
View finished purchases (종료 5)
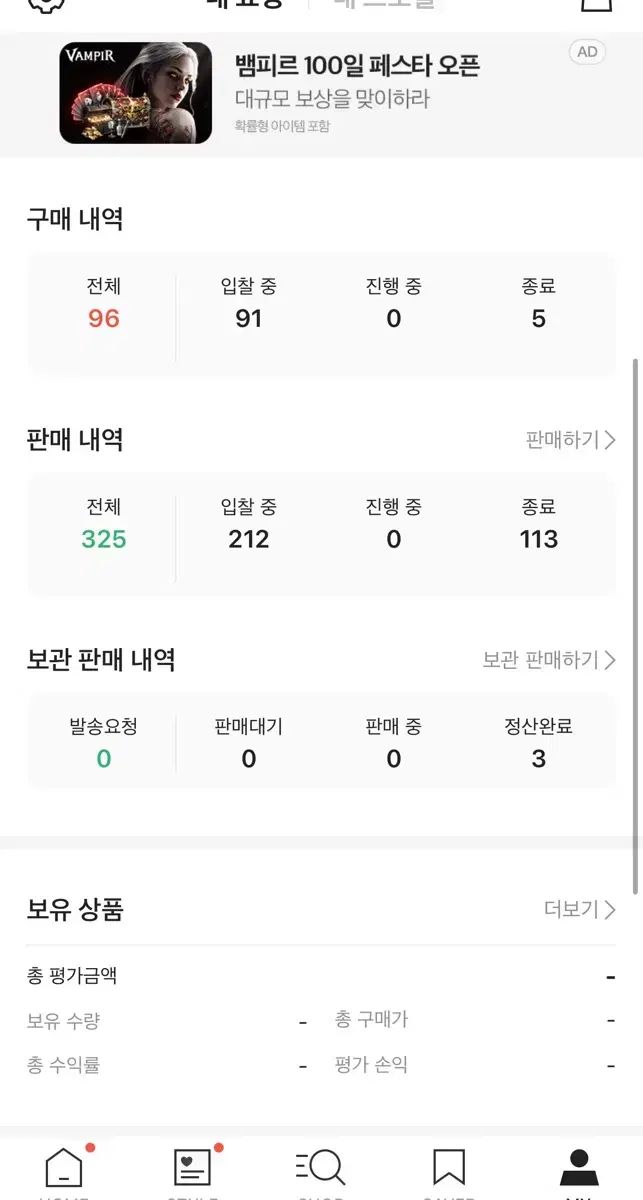tap(538, 305)
